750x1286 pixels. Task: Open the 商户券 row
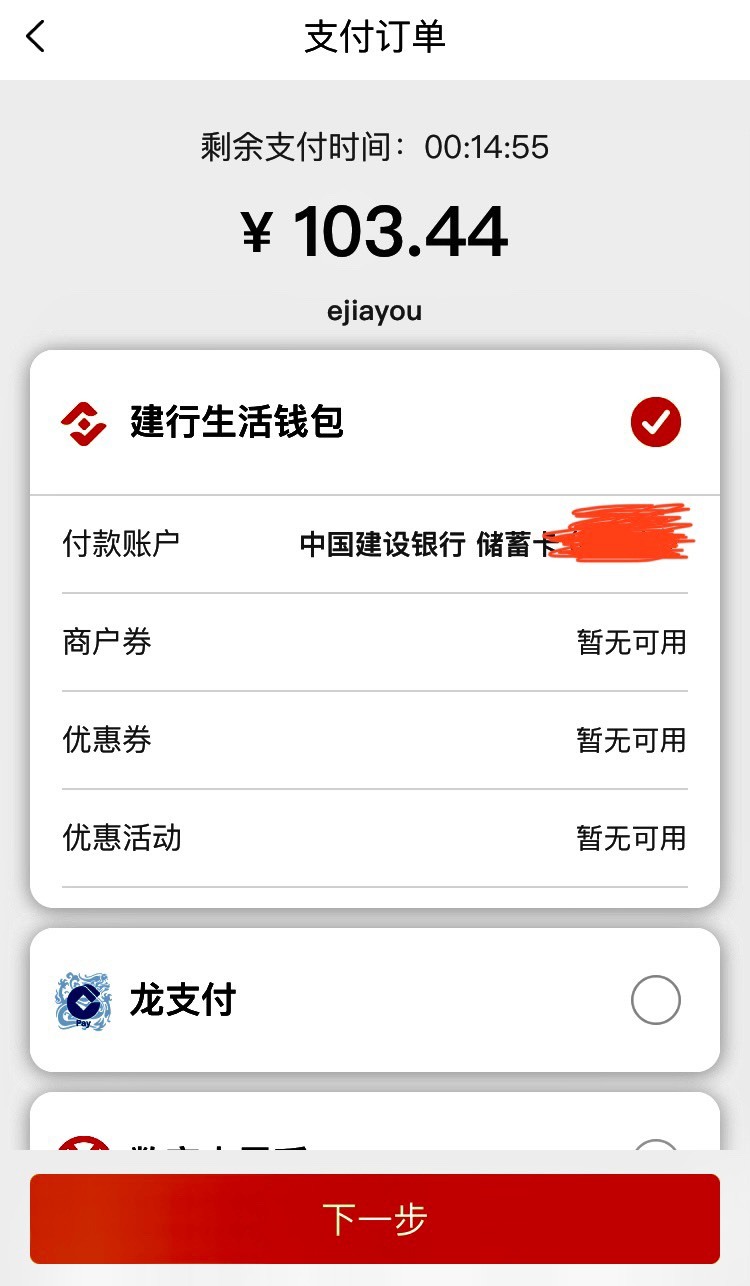375,642
